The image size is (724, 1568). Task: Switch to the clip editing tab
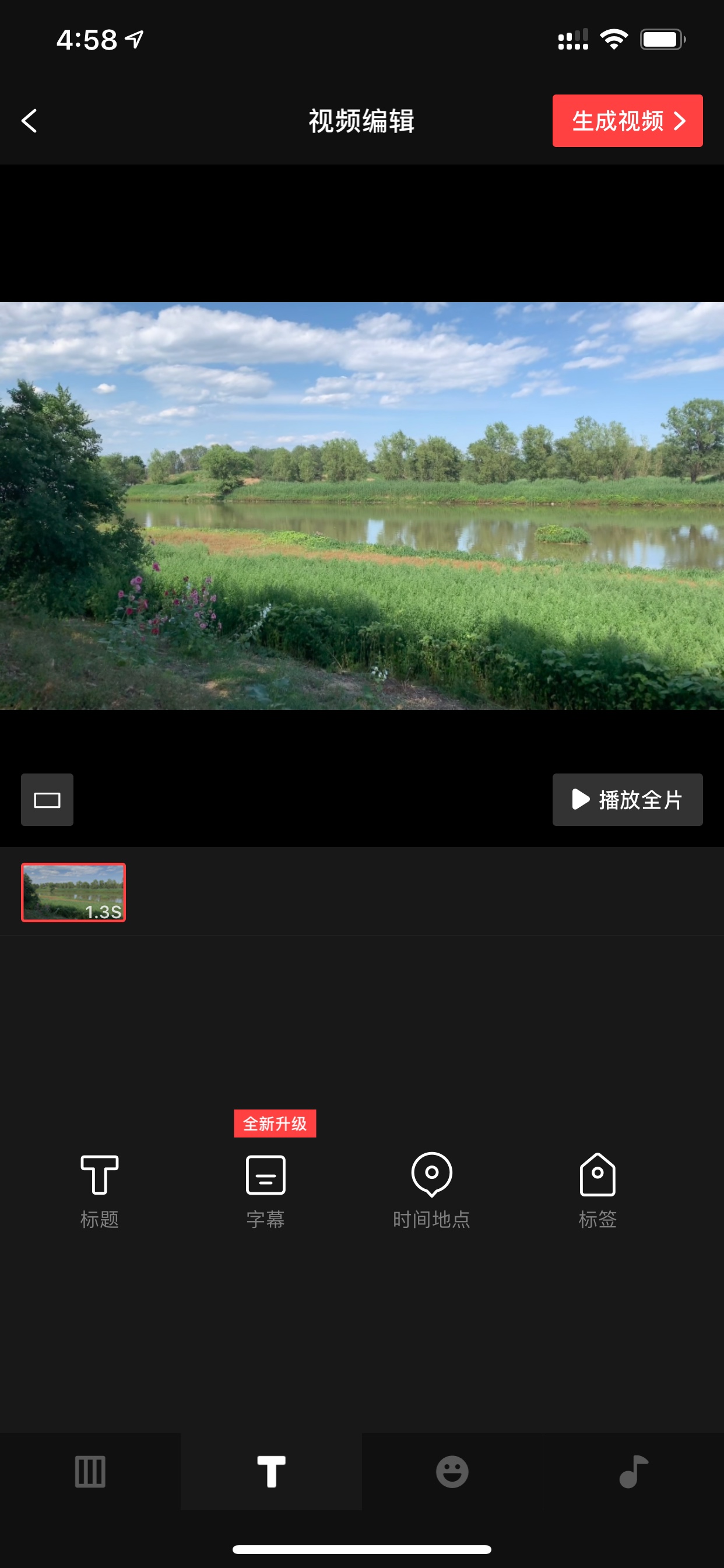coord(90,1472)
